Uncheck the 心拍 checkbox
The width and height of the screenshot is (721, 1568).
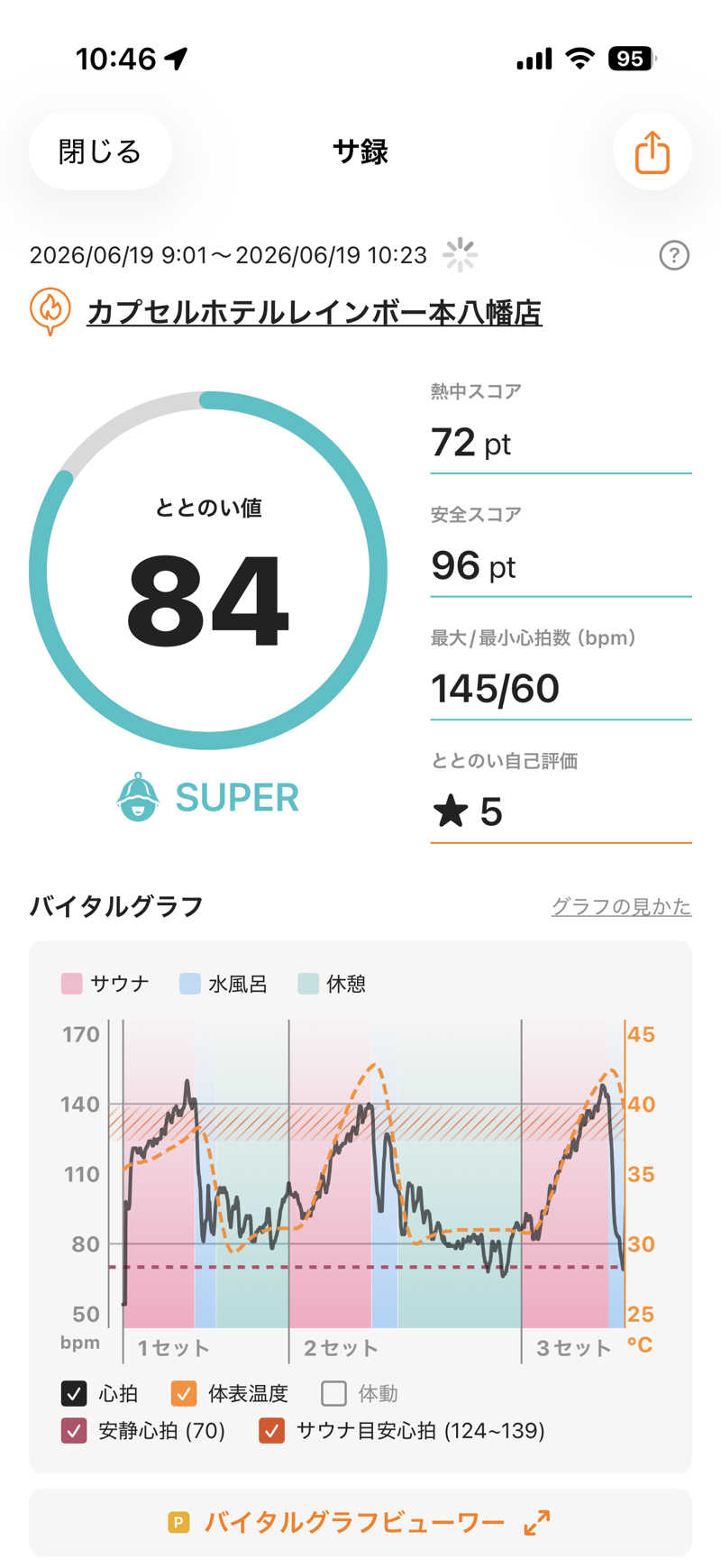(x=74, y=1394)
